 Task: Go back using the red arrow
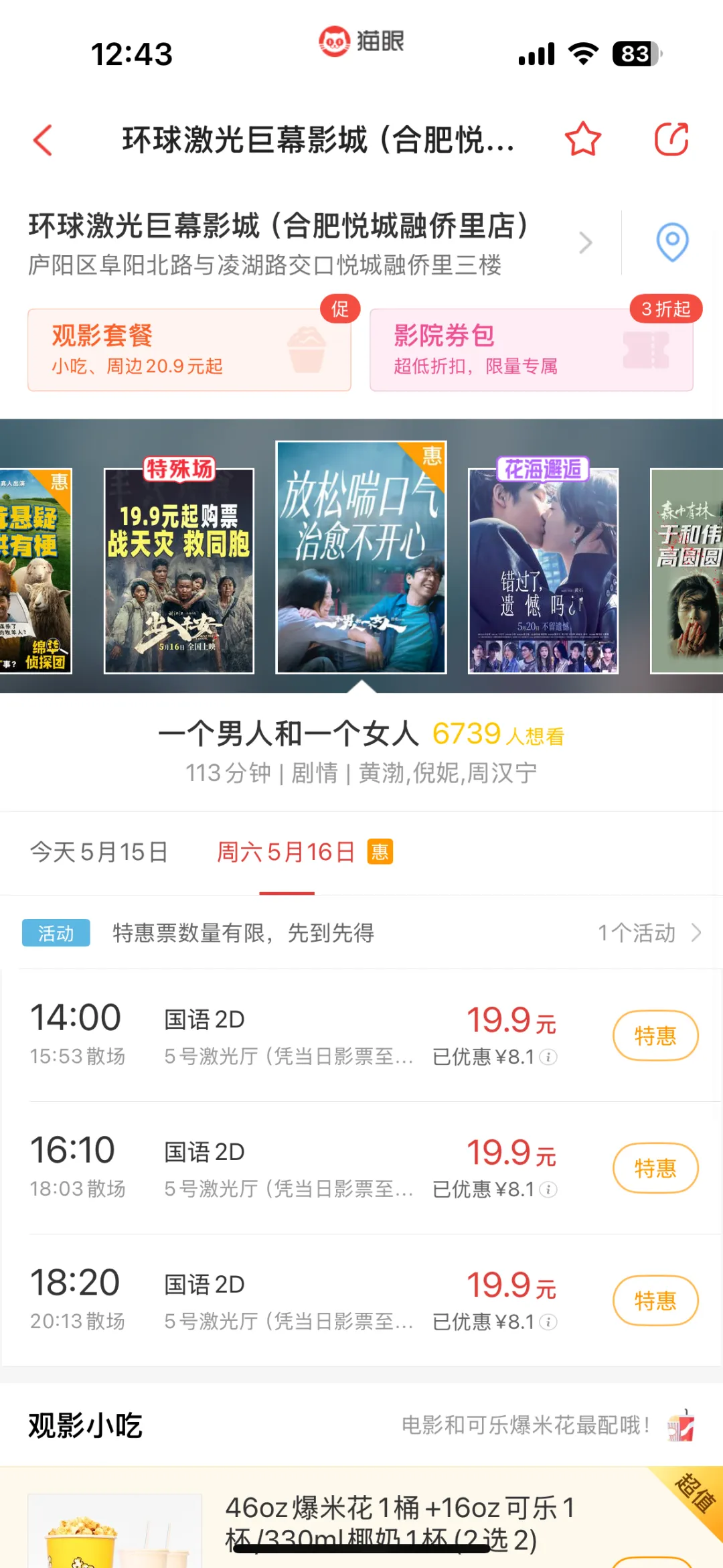[43, 140]
